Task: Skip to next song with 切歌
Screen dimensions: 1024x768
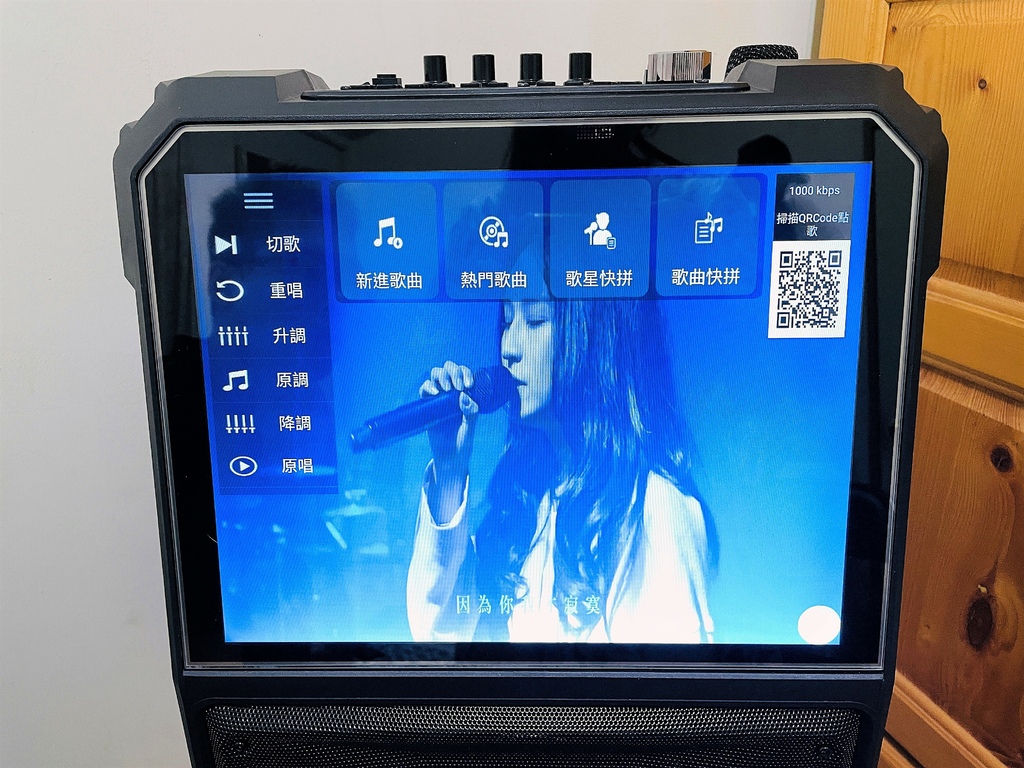Action: pos(260,244)
